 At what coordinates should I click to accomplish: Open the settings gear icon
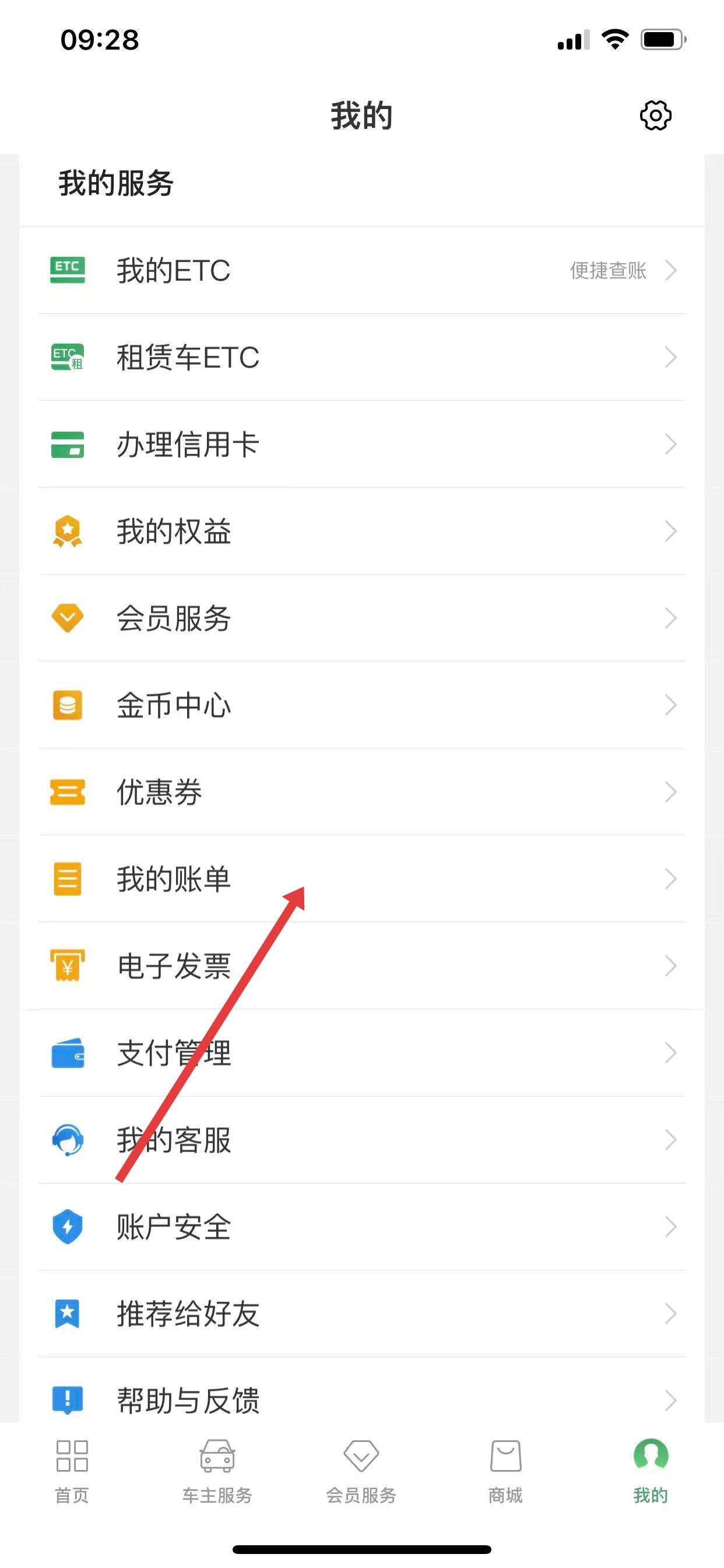tap(655, 116)
